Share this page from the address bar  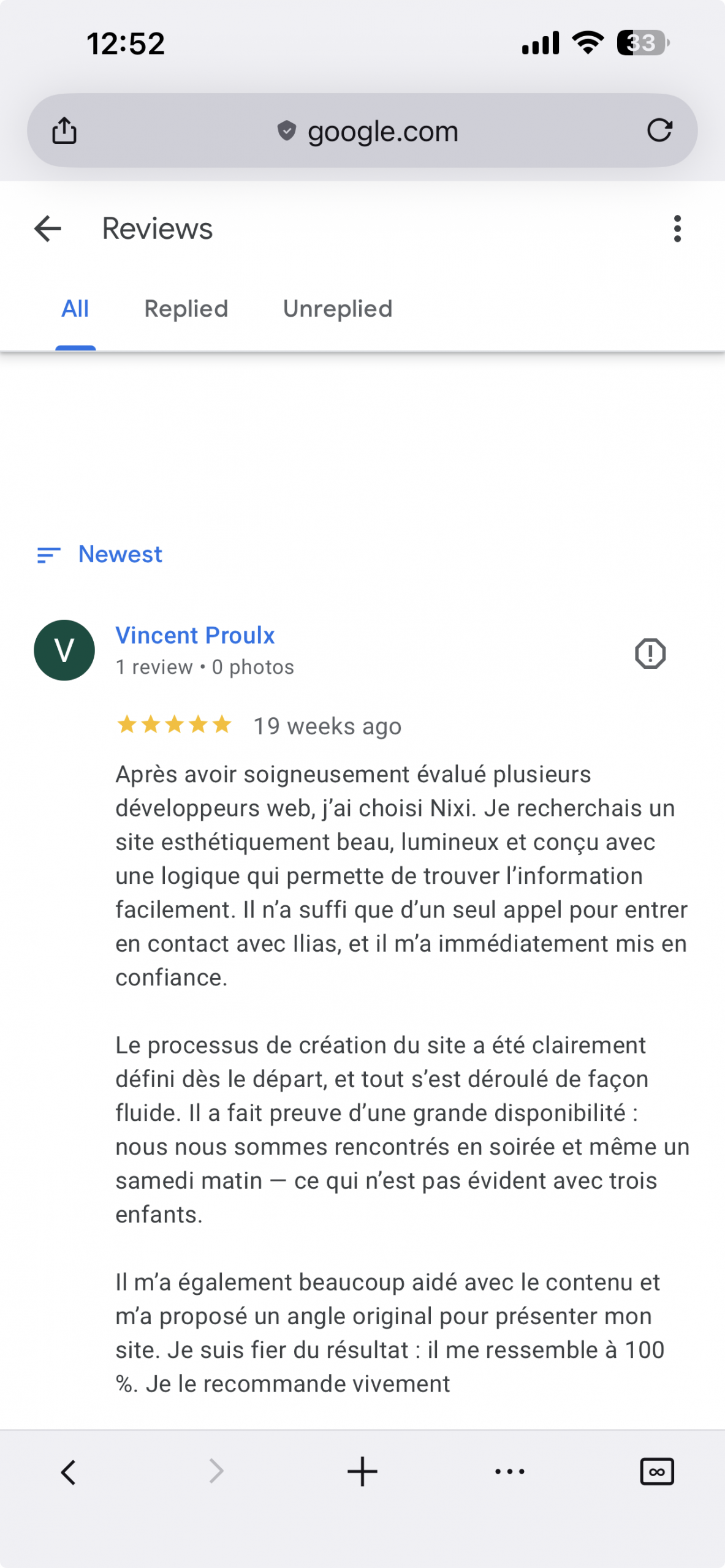coord(64,130)
